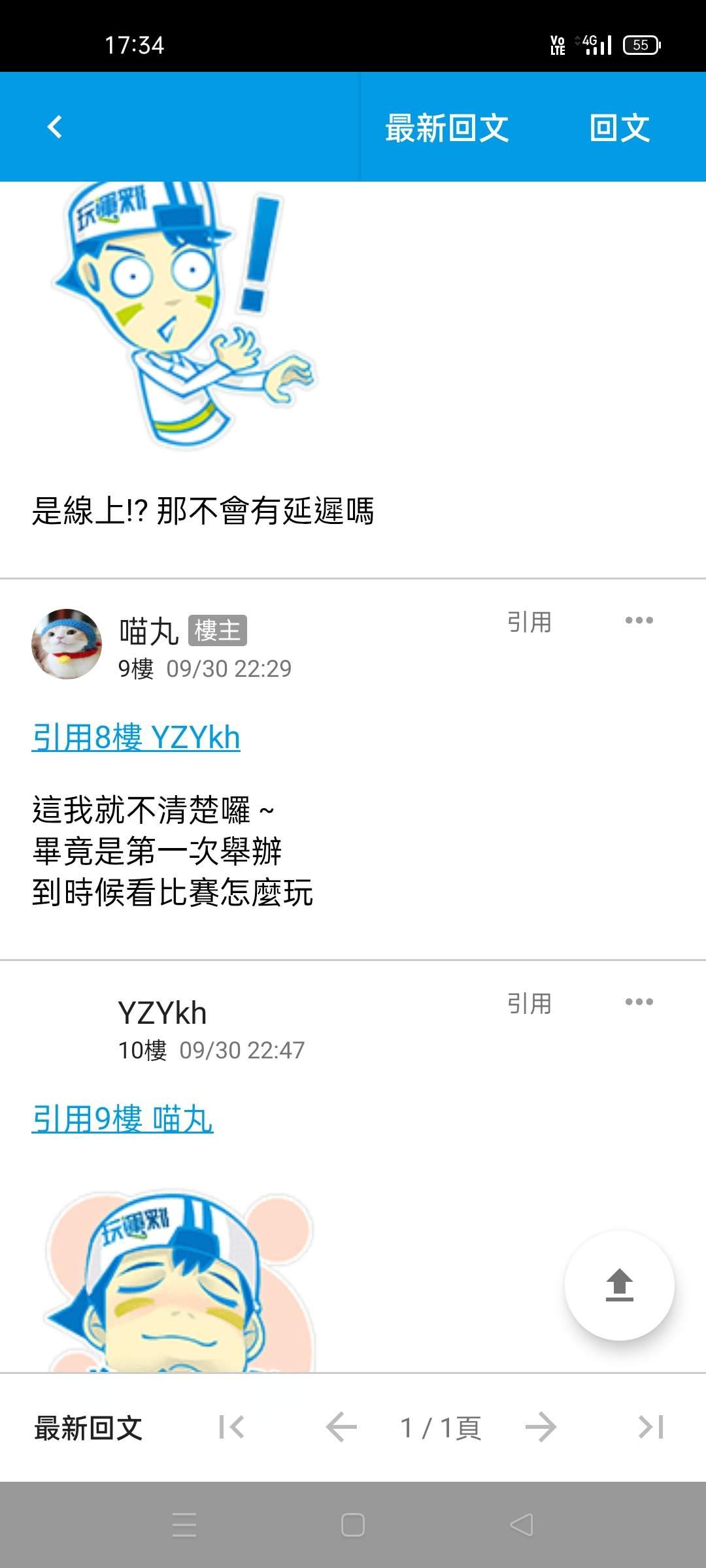The height and width of the screenshot is (1568, 706).
Task: Quote 喵丸's 9樓 post with 引用
Action: coord(529,622)
